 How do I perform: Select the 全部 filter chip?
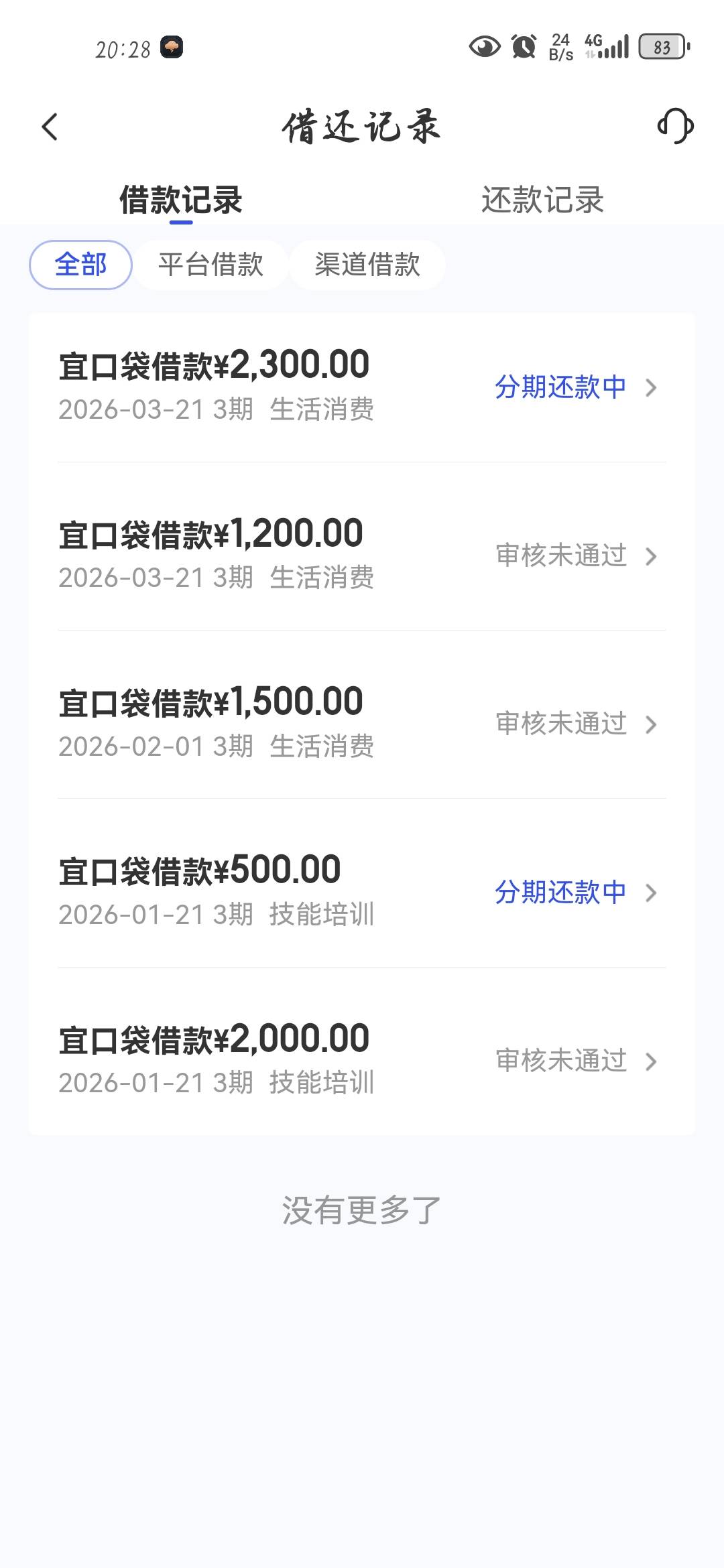click(x=80, y=265)
